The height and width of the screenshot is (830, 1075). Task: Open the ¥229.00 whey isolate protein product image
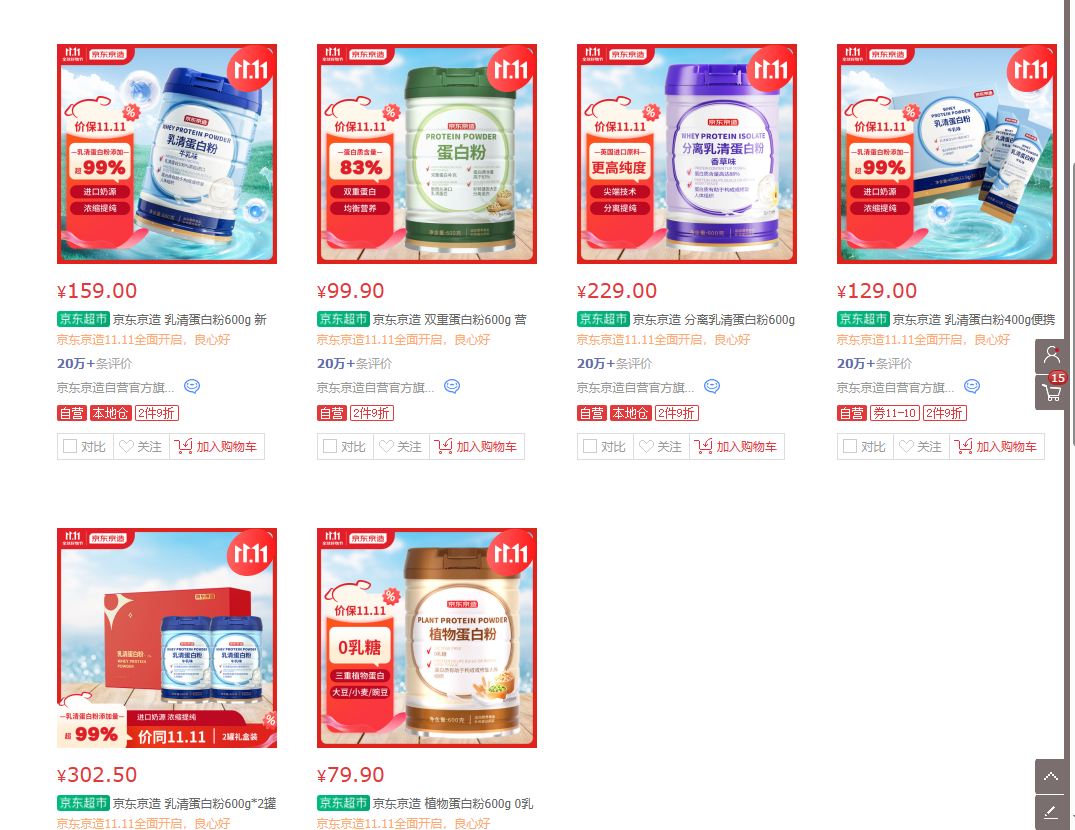click(687, 154)
